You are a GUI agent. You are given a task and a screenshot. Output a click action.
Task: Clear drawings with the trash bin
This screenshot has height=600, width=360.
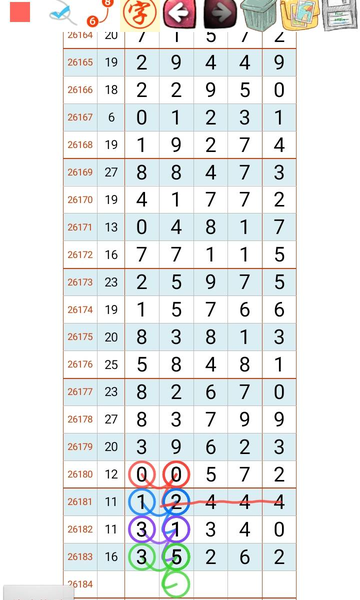point(259,15)
